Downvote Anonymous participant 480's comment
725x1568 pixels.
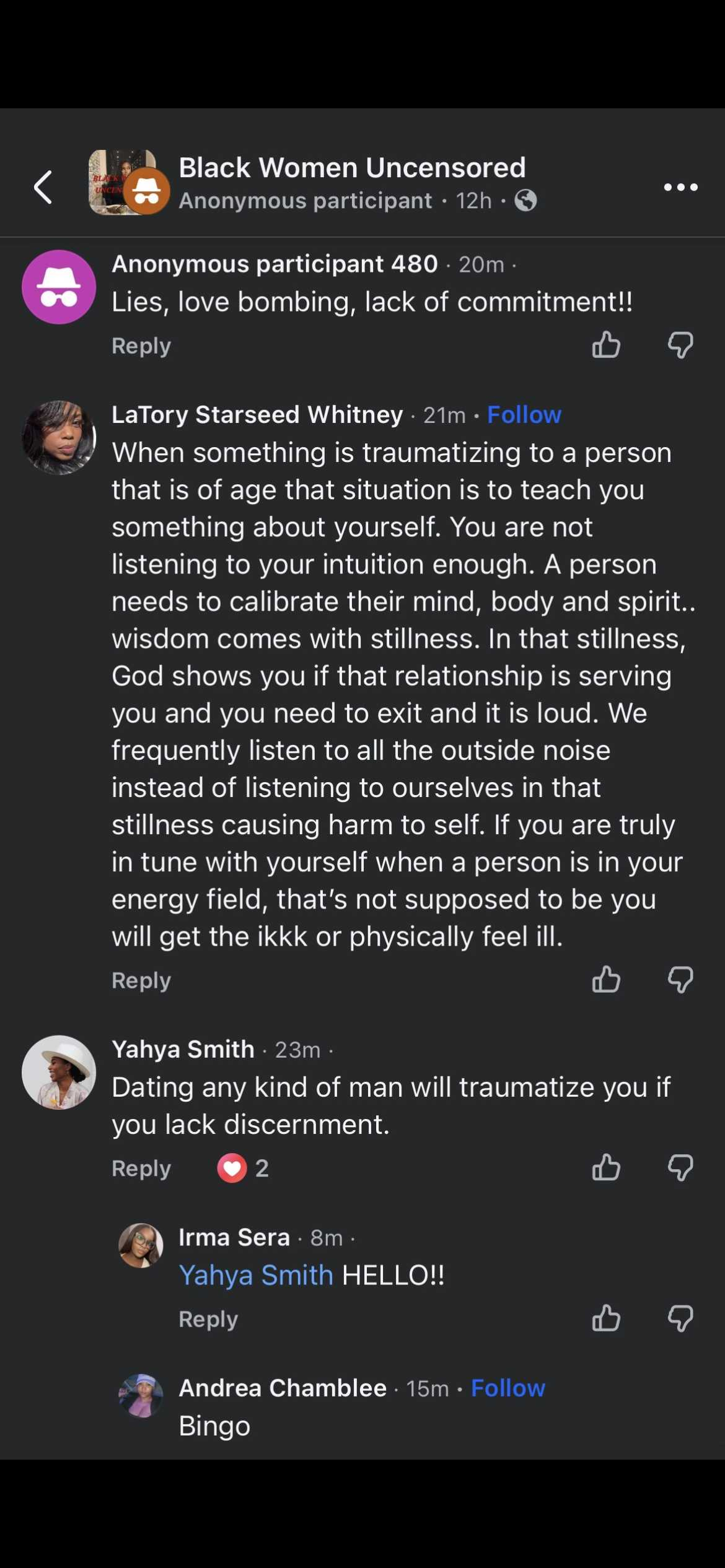tap(680, 345)
